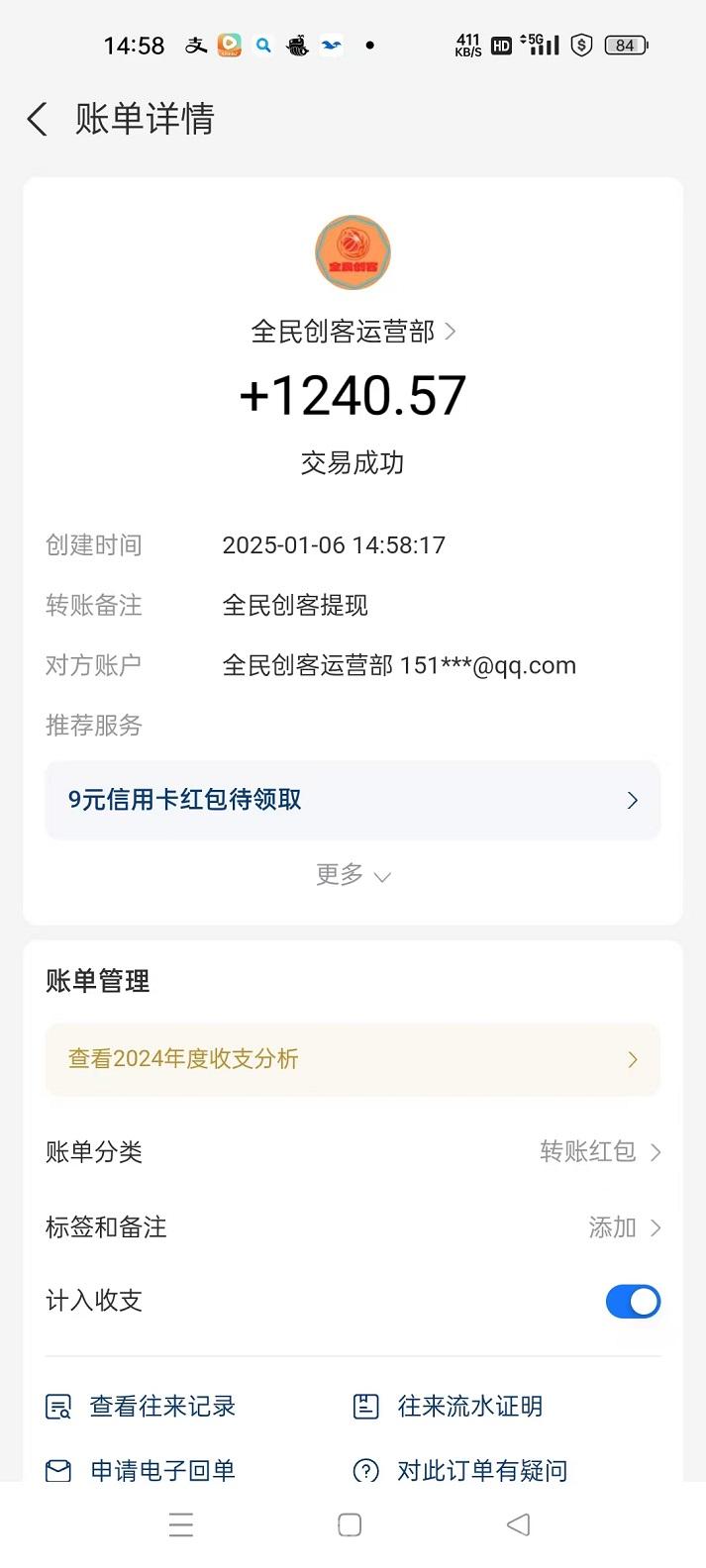Open 查看往来记录
The height and width of the screenshot is (1568, 706).
click(x=142, y=1407)
